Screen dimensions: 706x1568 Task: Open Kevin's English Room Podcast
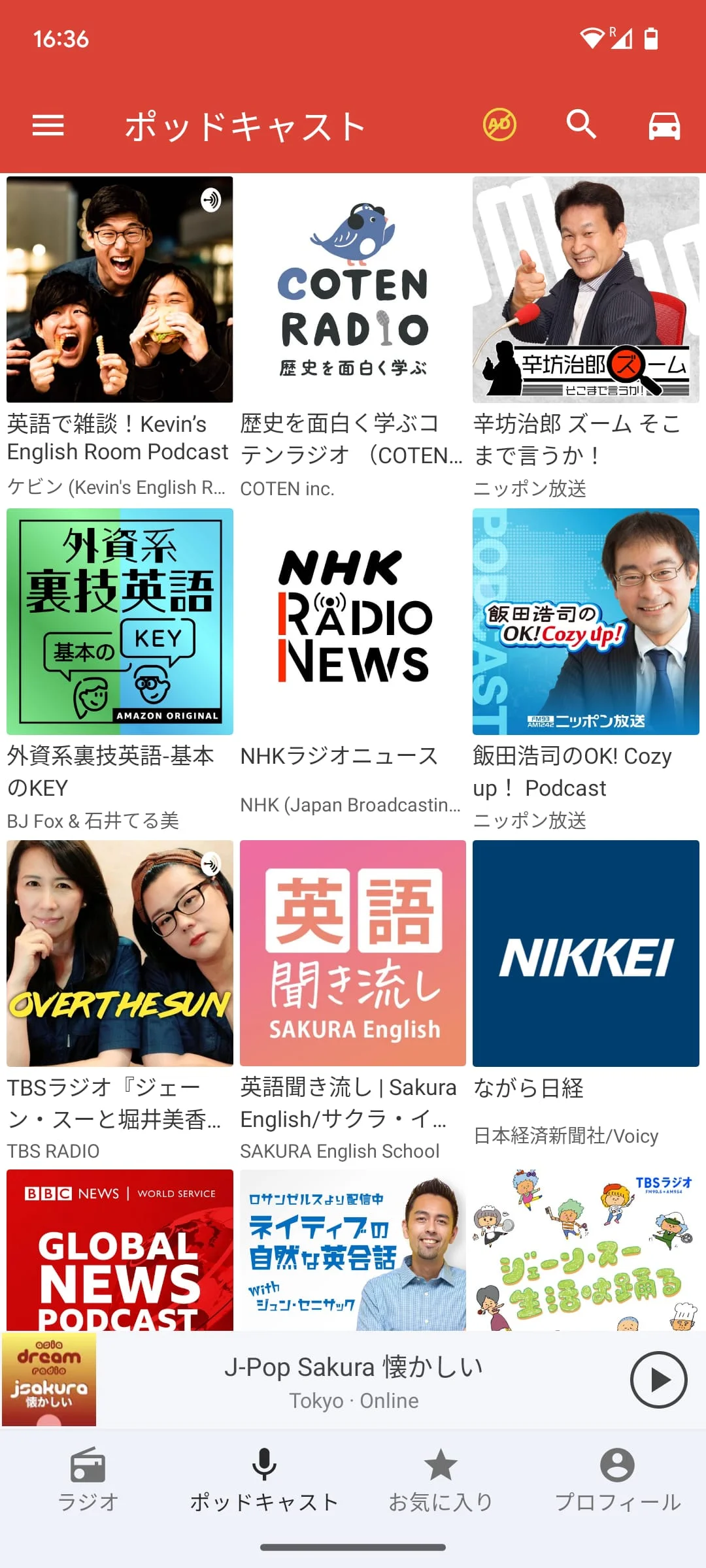120,289
